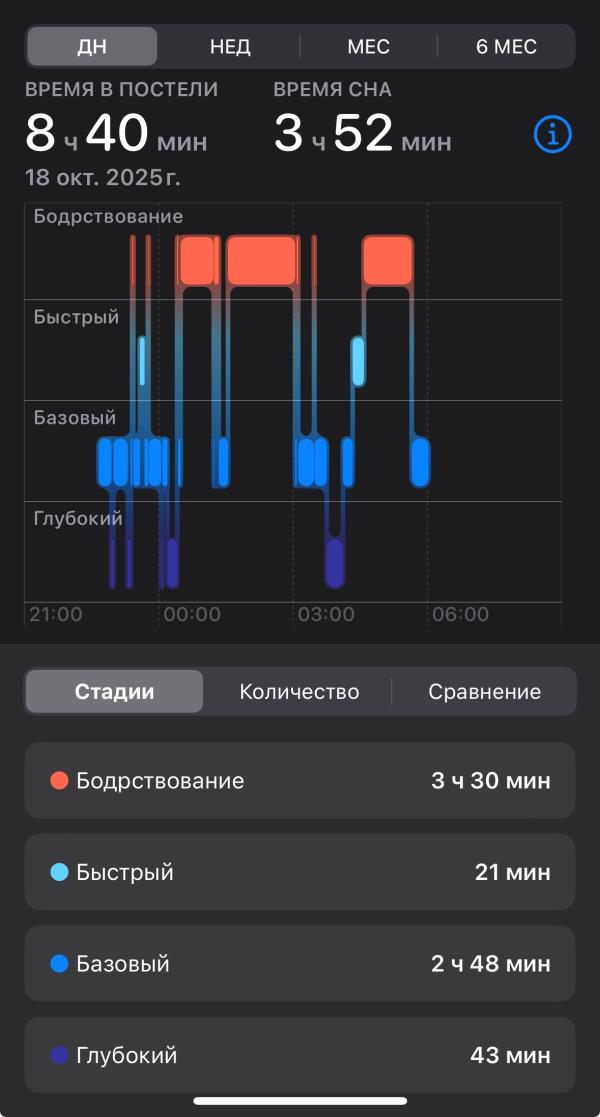Switch to the Количество segment

(x=299, y=691)
